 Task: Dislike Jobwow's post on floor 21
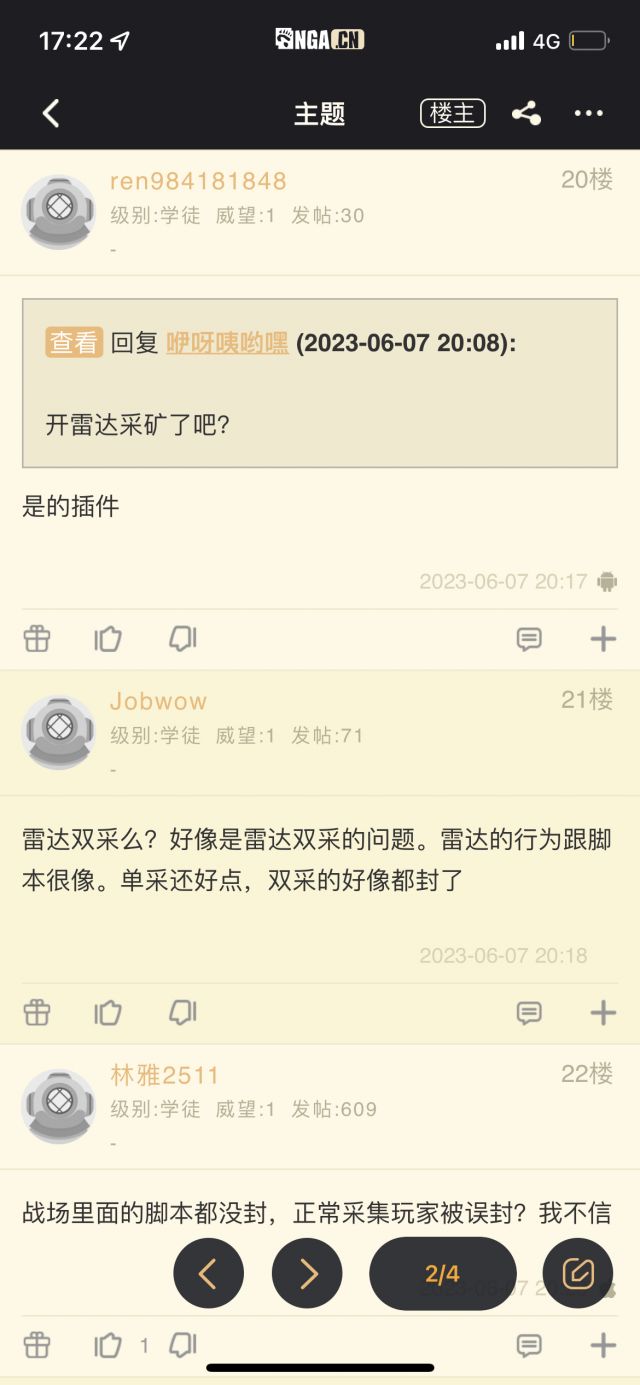click(182, 1013)
